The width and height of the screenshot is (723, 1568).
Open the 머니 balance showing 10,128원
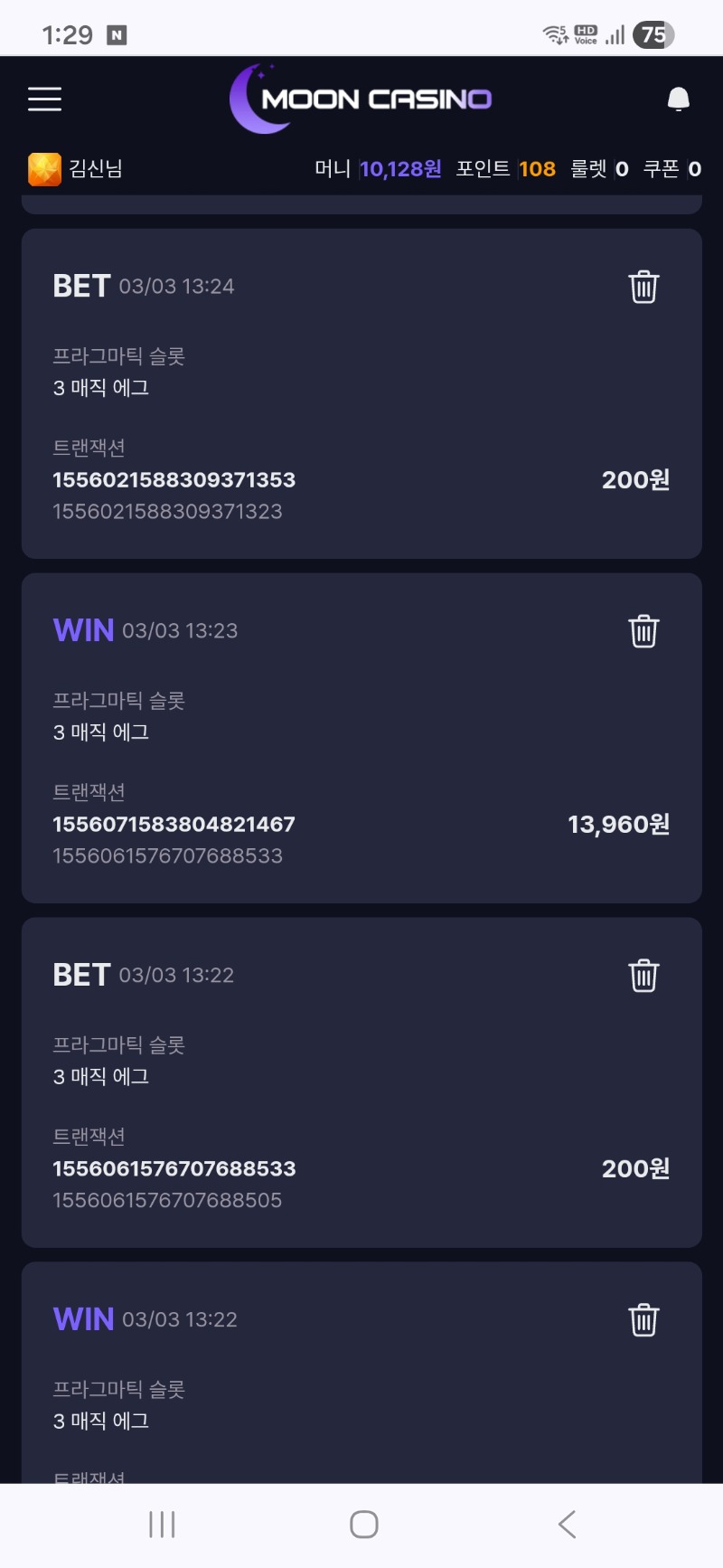(399, 168)
